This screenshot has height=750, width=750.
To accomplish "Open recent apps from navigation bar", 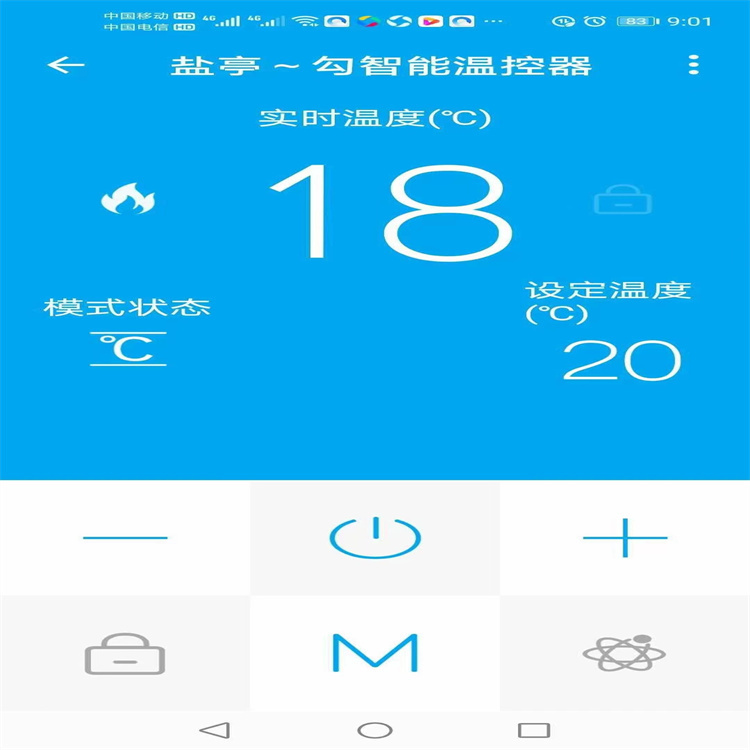I will [x=534, y=730].
